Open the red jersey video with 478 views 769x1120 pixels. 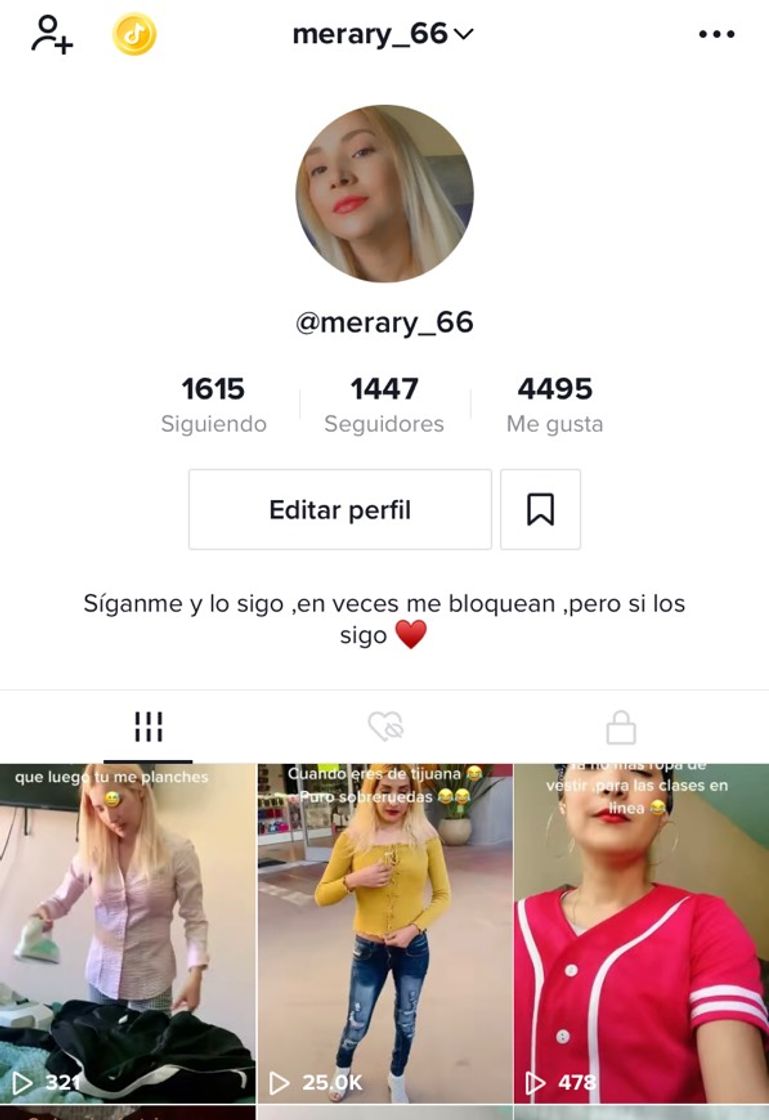click(x=641, y=930)
